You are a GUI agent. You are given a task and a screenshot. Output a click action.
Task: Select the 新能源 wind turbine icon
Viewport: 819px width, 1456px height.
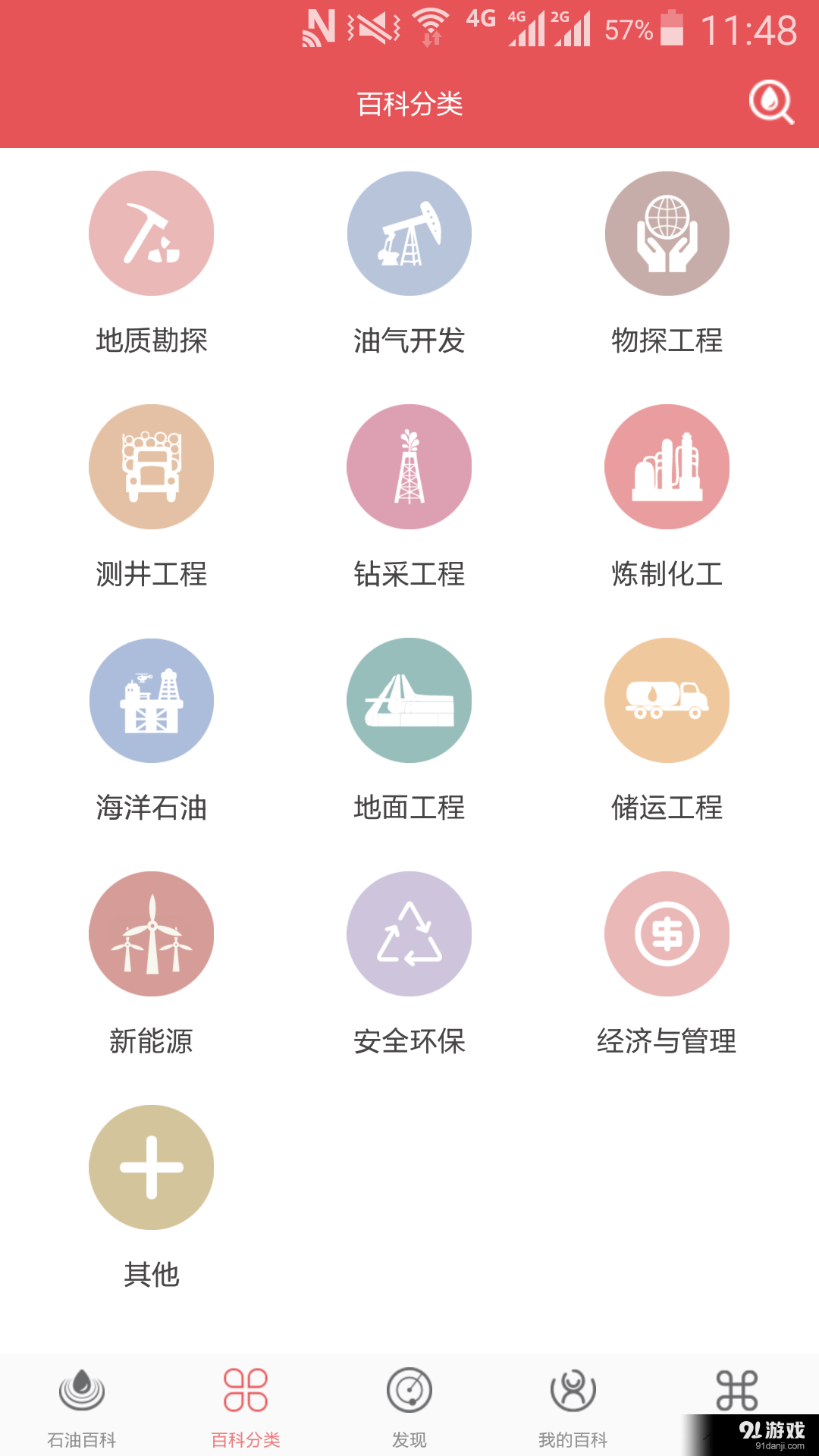(x=150, y=934)
